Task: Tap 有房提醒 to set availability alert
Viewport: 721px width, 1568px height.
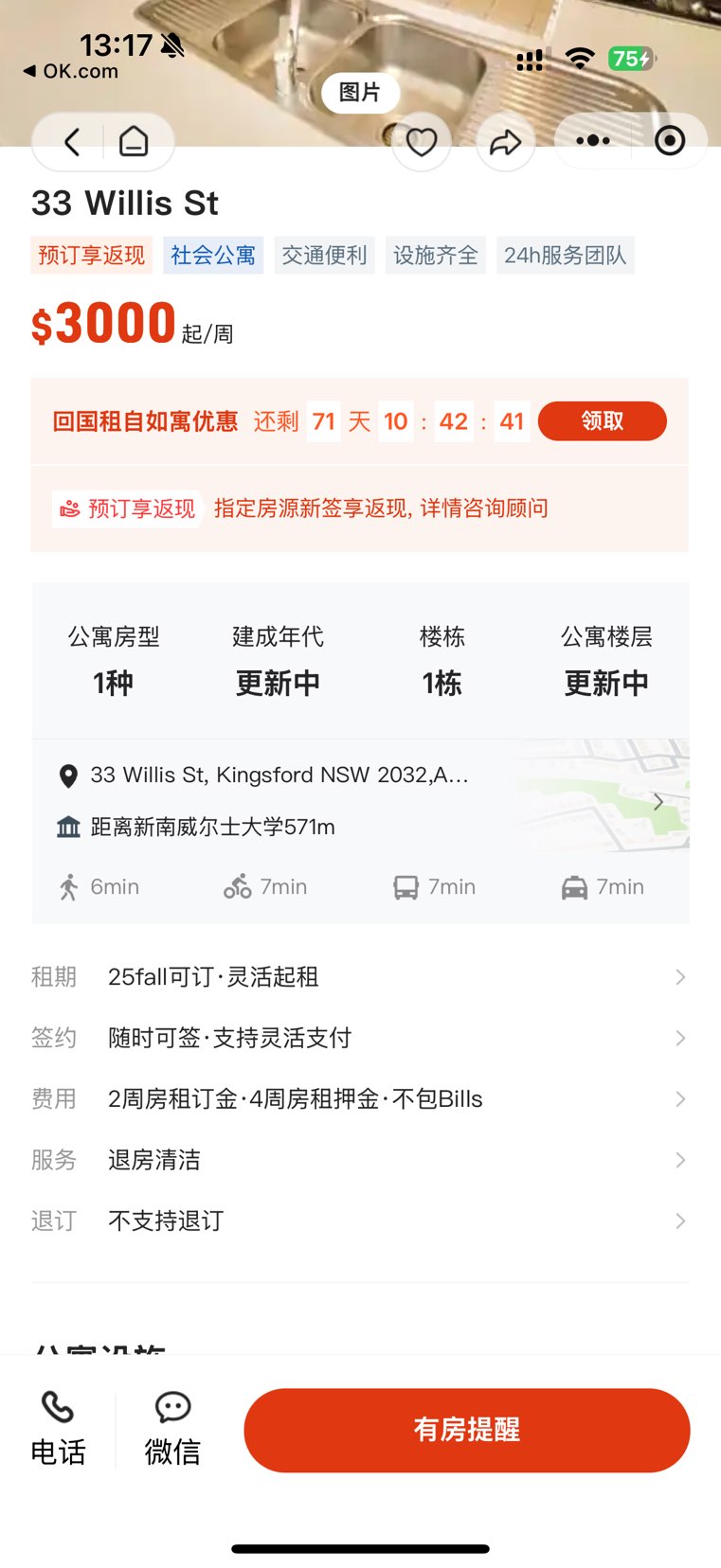Action: tap(466, 1430)
